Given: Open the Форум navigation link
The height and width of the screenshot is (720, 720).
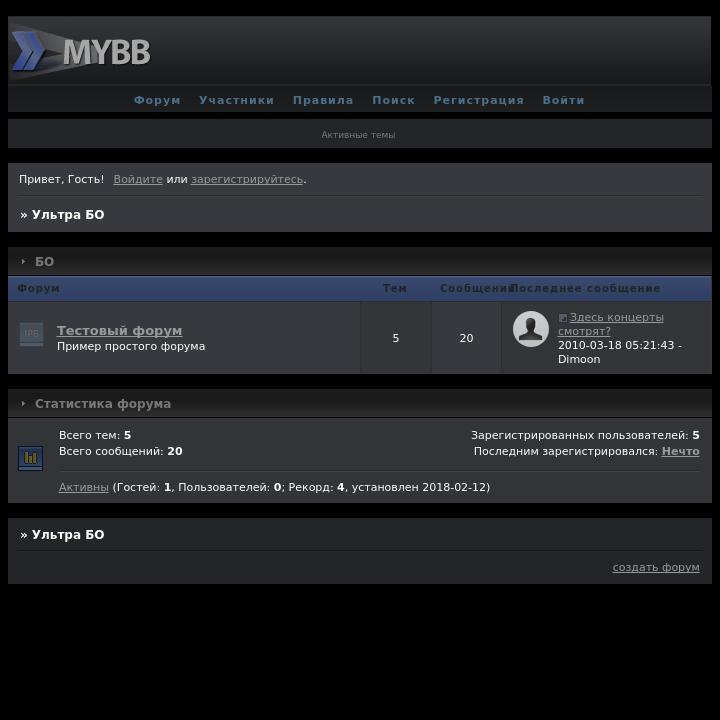Looking at the screenshot, I should (x=157, y=100).
